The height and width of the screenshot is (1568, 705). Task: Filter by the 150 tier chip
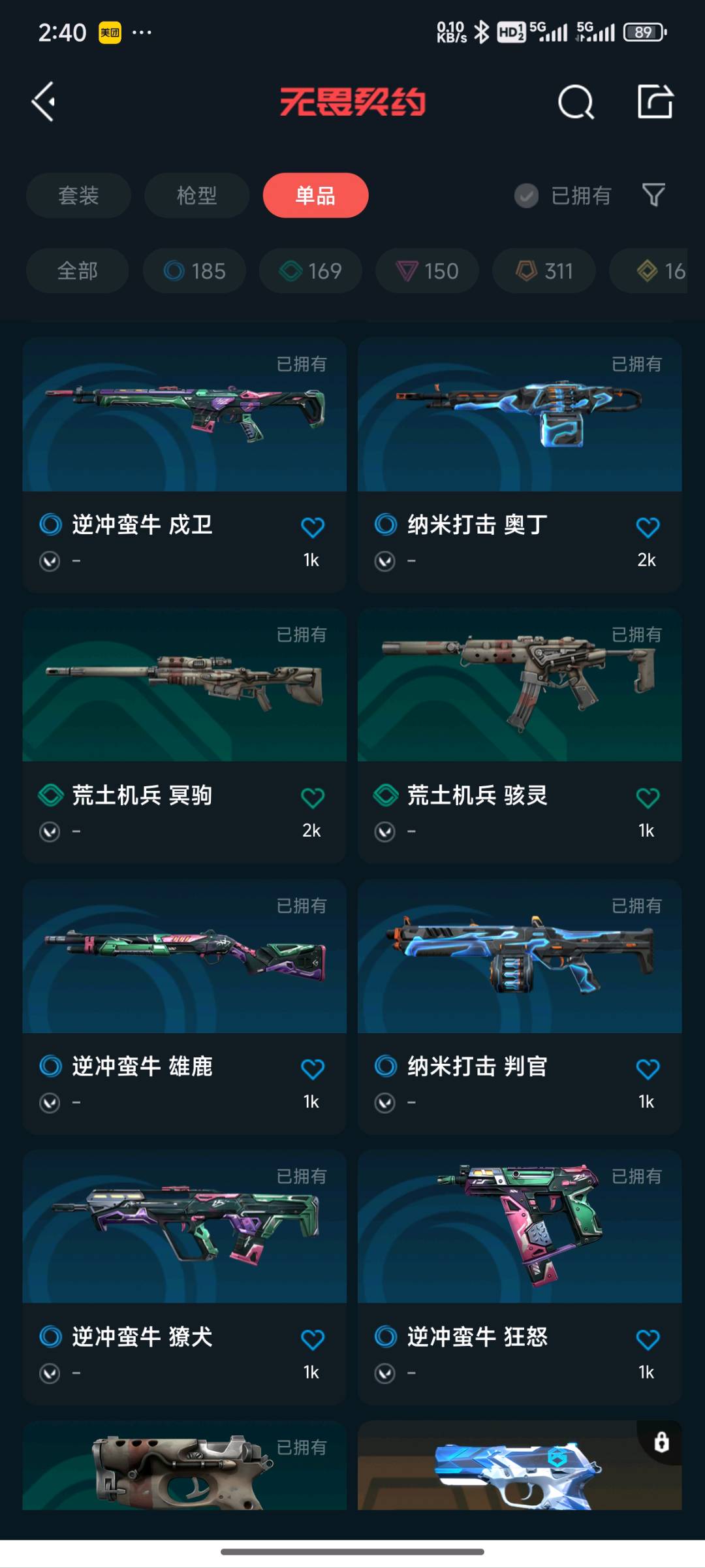click(427, 270)
